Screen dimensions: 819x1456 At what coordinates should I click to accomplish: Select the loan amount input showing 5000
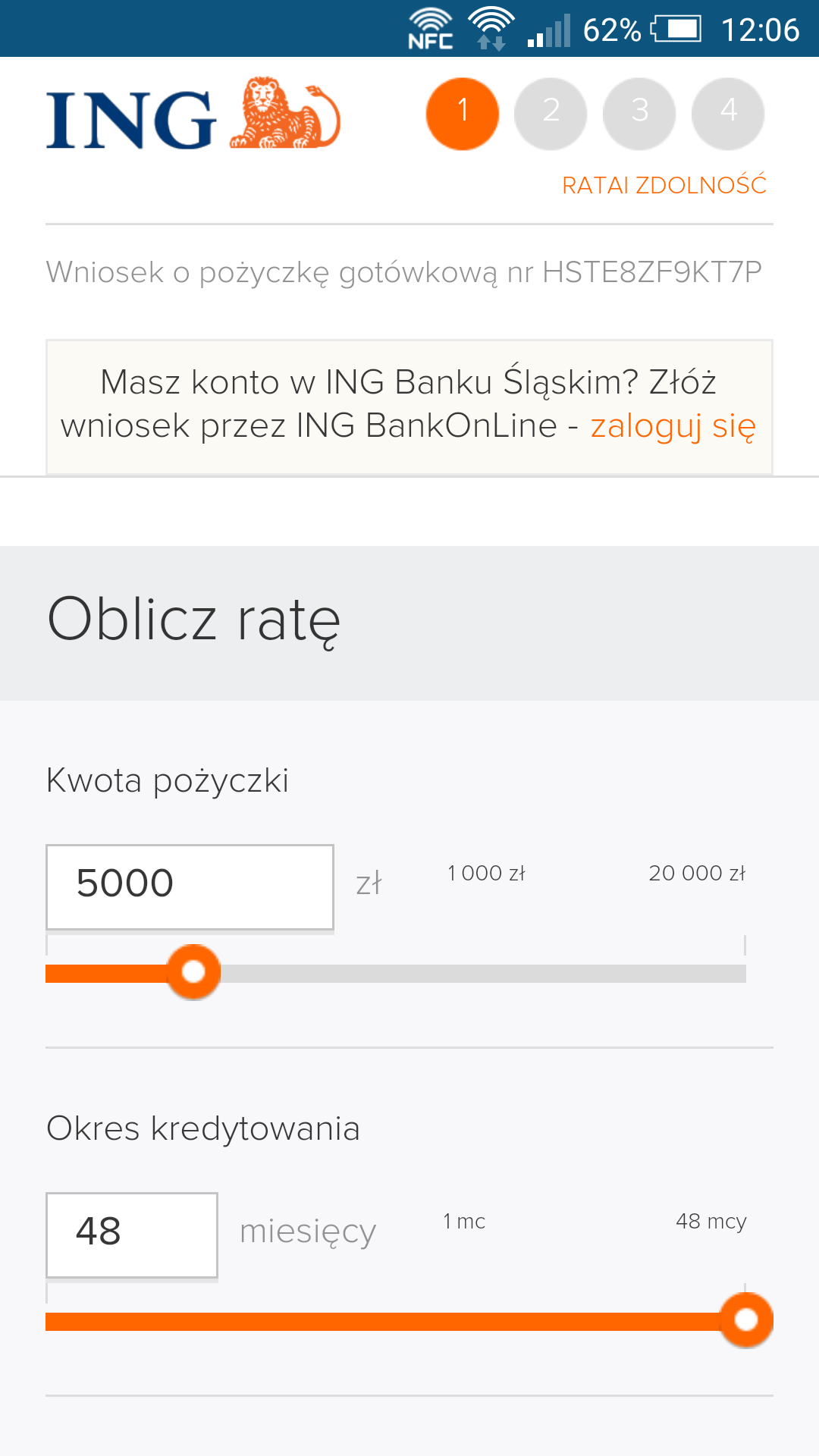190,886
